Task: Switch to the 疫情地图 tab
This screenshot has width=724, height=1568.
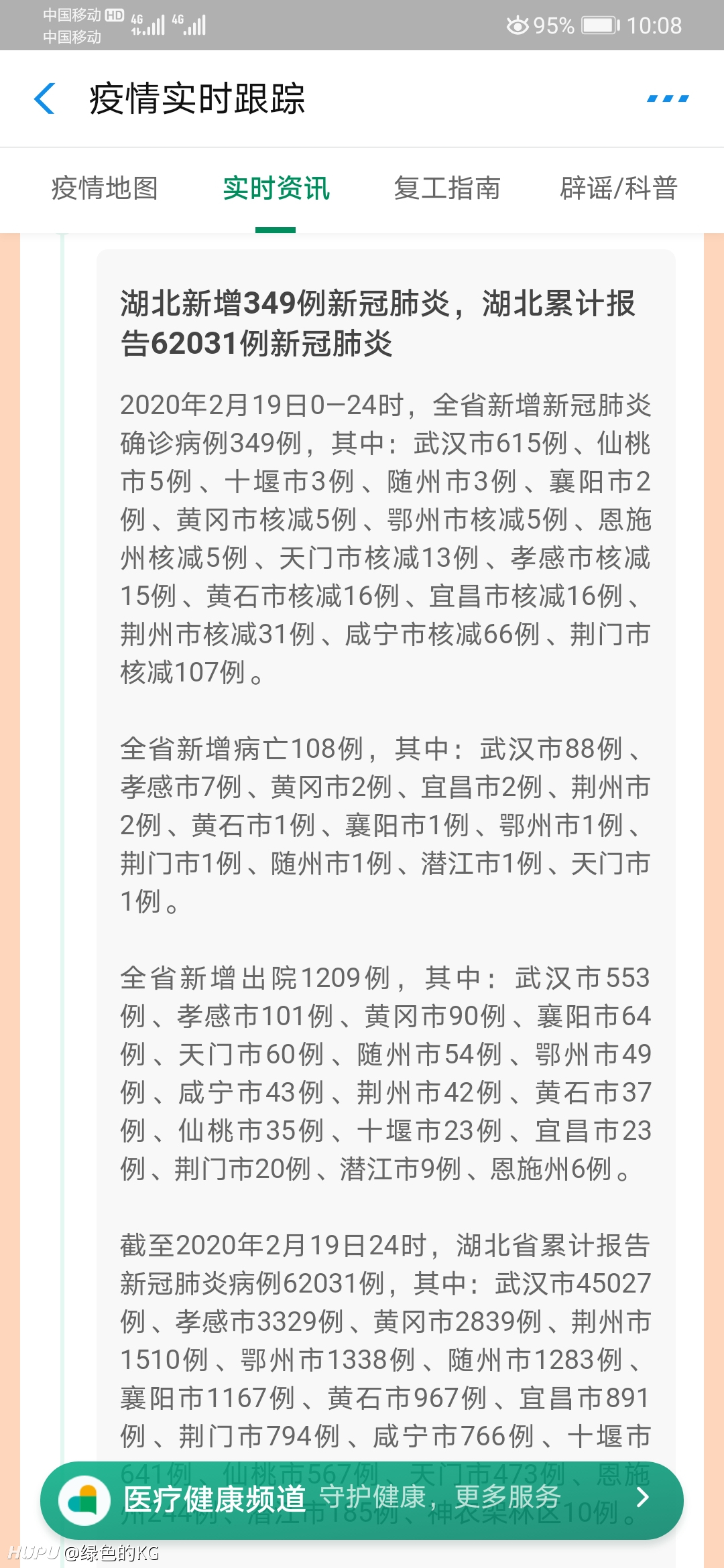Action: [x=105, y=188]
